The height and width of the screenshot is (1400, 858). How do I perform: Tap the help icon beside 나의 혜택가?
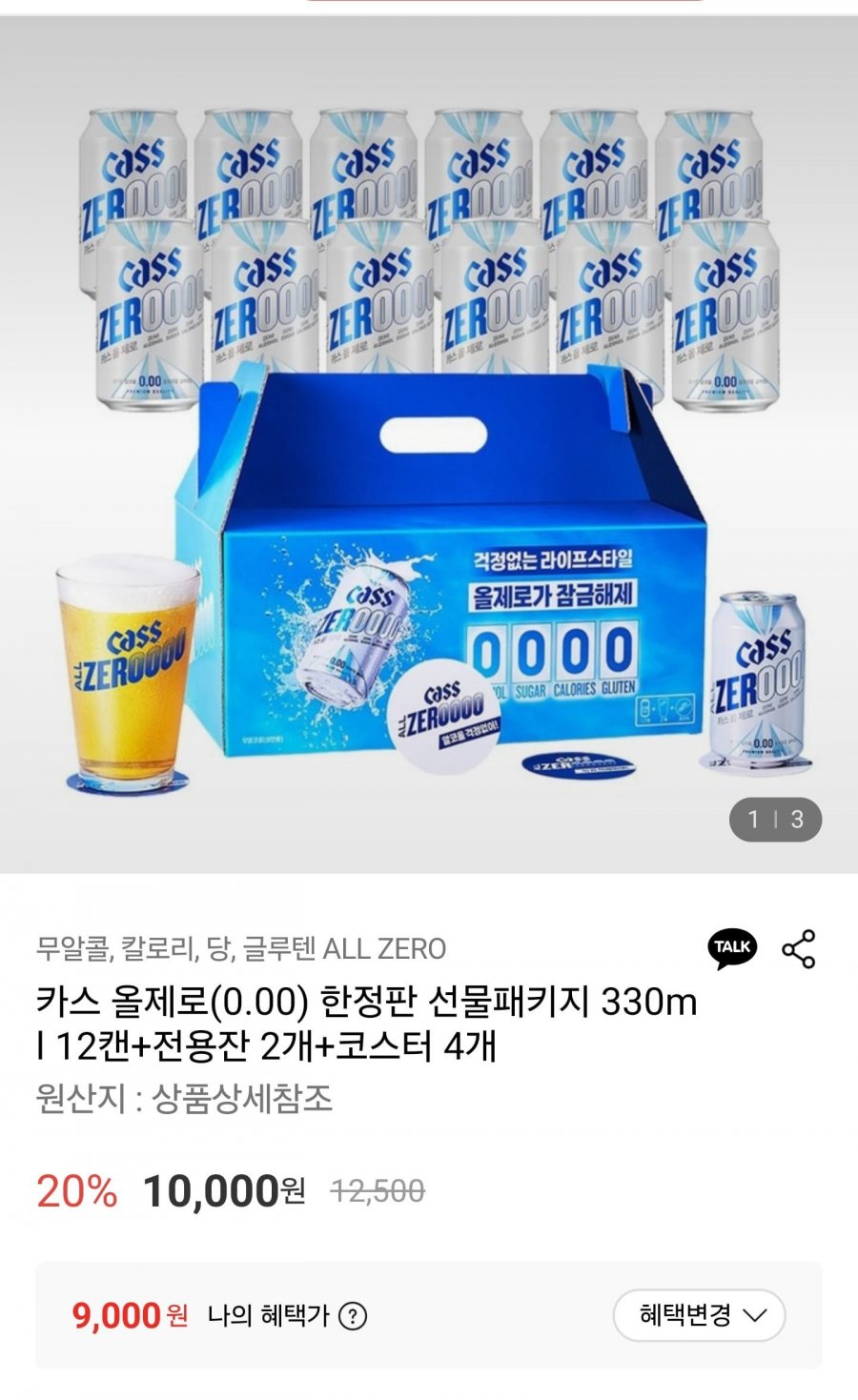pyautogui.click(x=355, y=1316)
